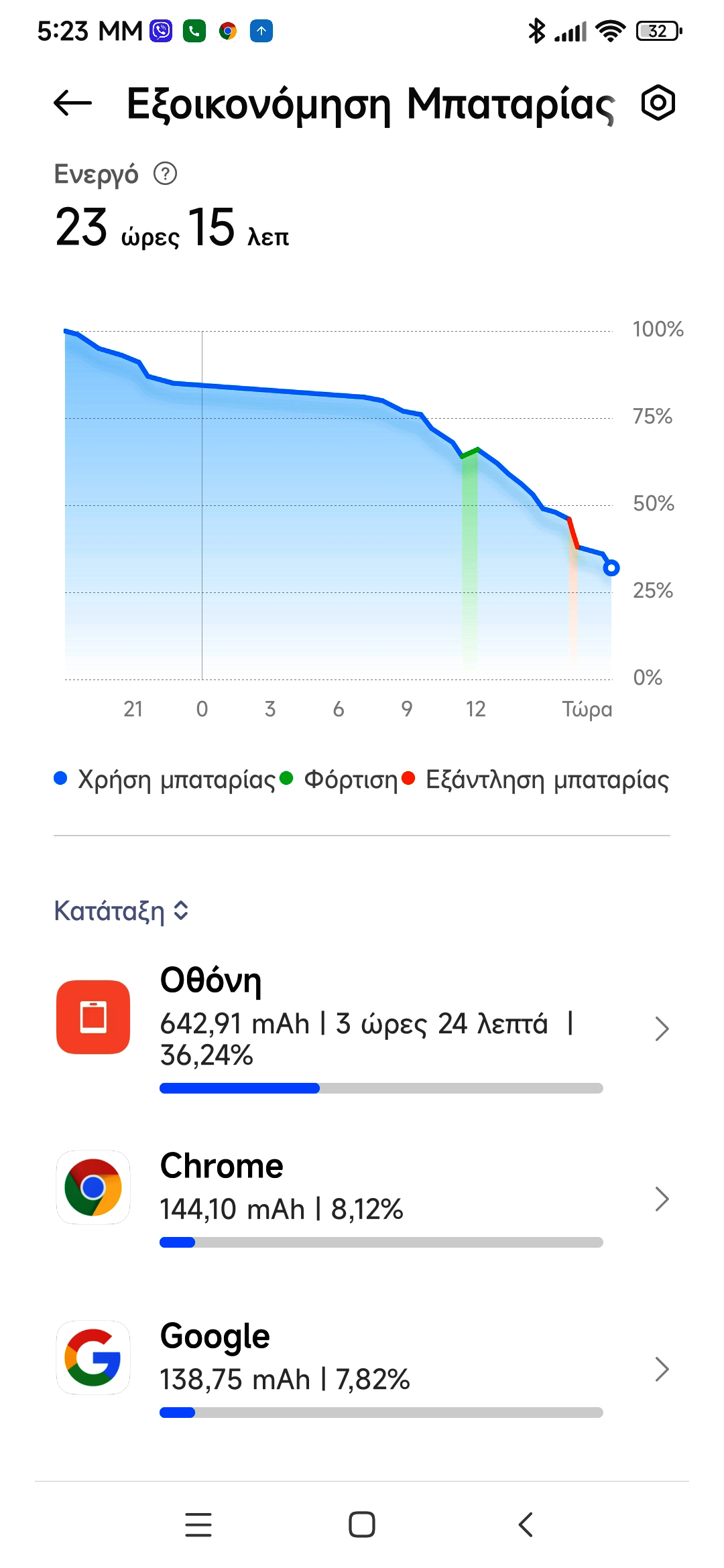Go back using the arrow
724x1568 pixels.
[x=72, y=103]
